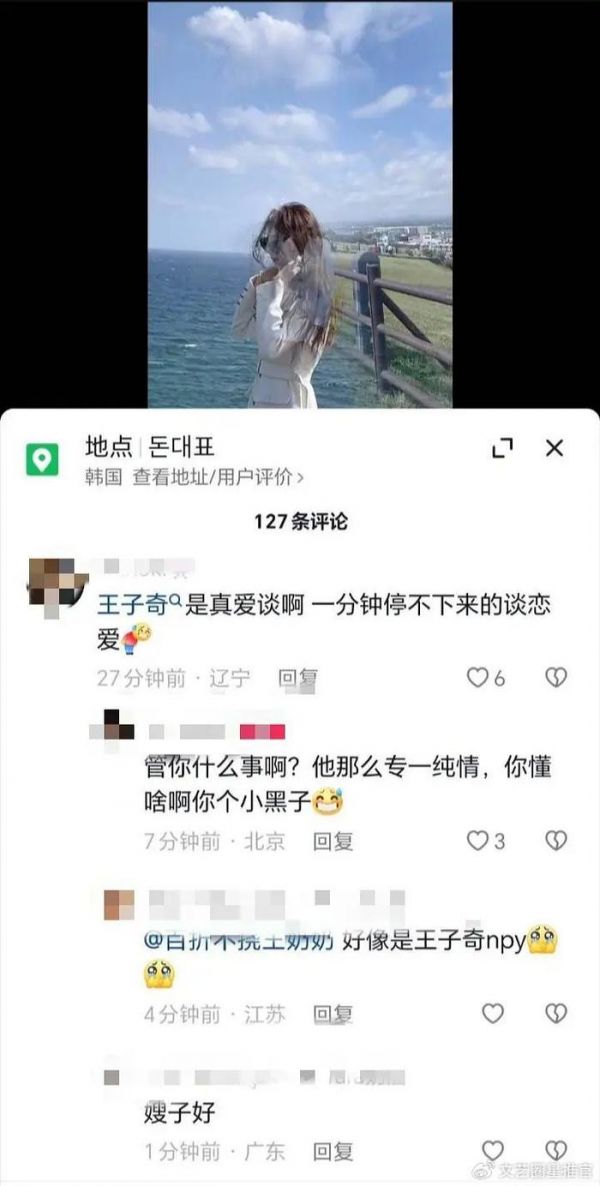
Task: Dislike the comment from 辽宁
Action: coord(556,678)
